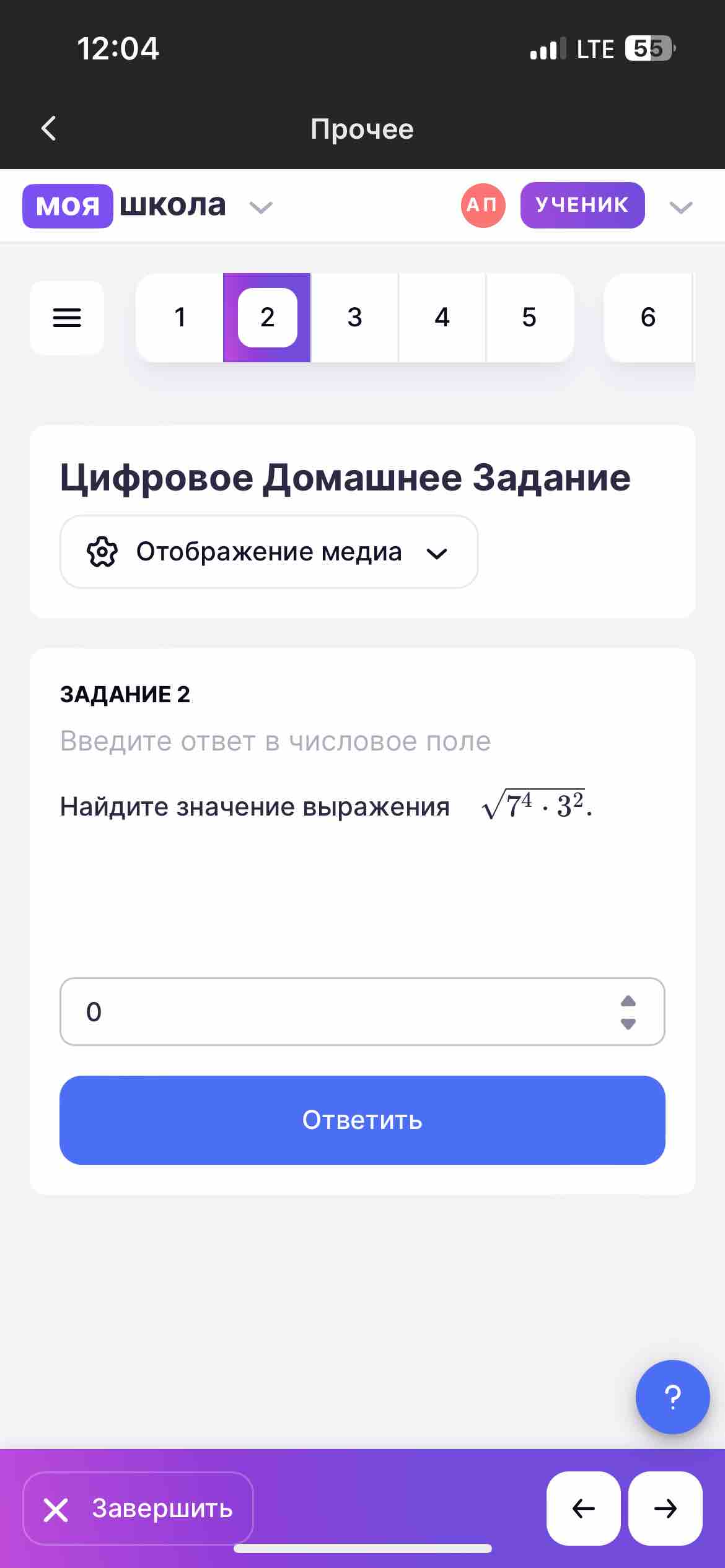Expand the Моя школа dropdown chevron

click(261, 207)
